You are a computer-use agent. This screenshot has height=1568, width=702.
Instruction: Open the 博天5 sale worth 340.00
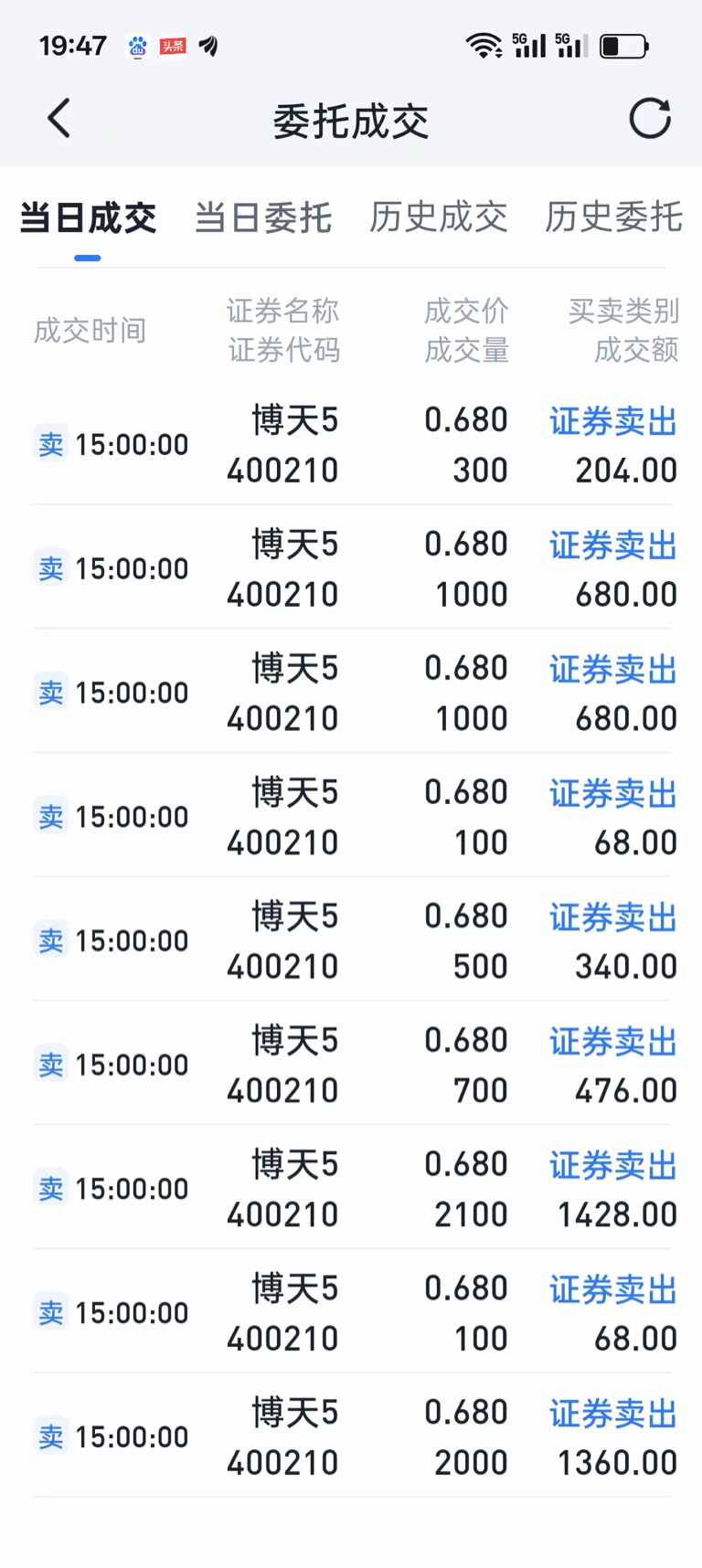355,940
